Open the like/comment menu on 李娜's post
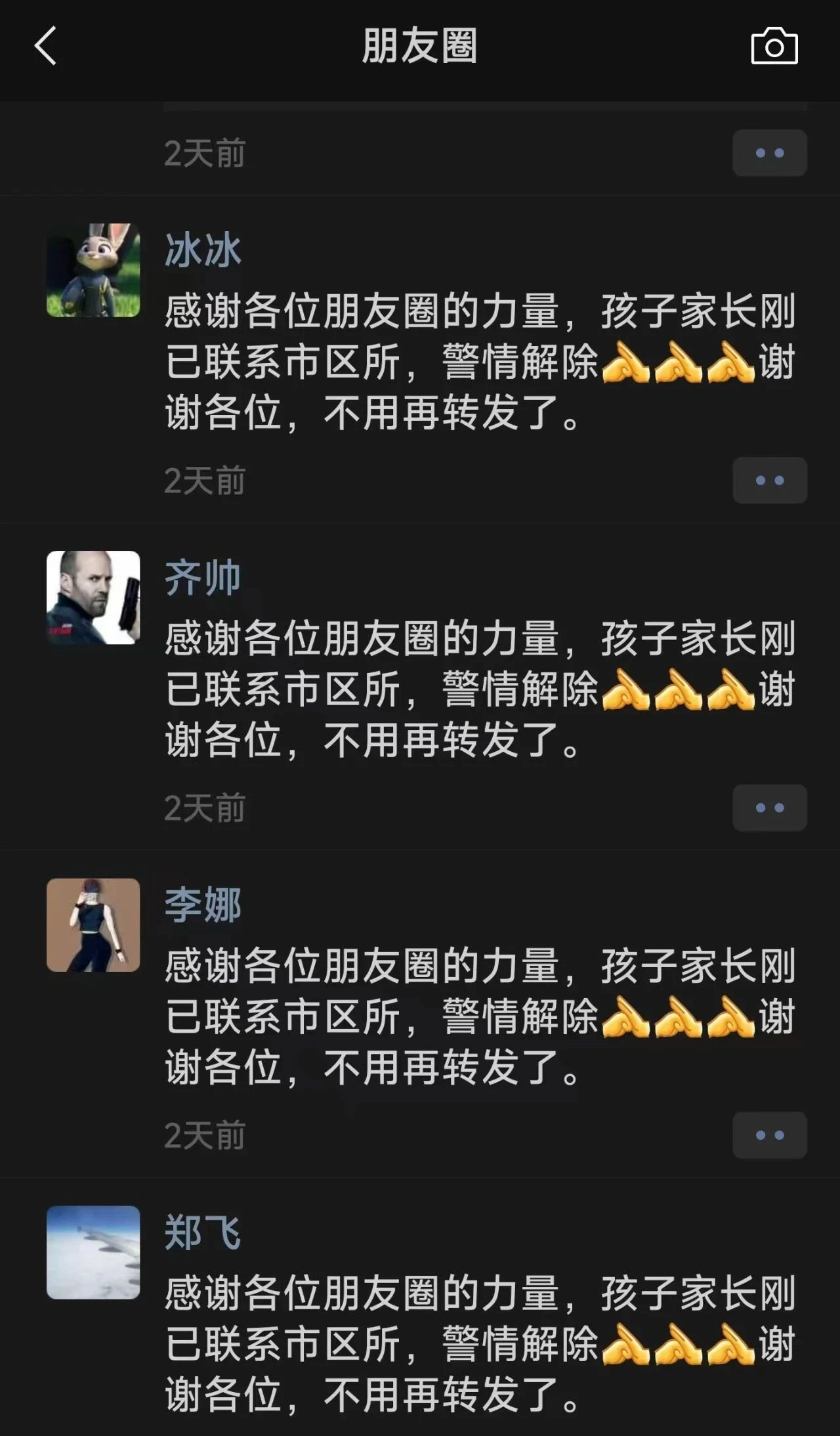 769,1135
